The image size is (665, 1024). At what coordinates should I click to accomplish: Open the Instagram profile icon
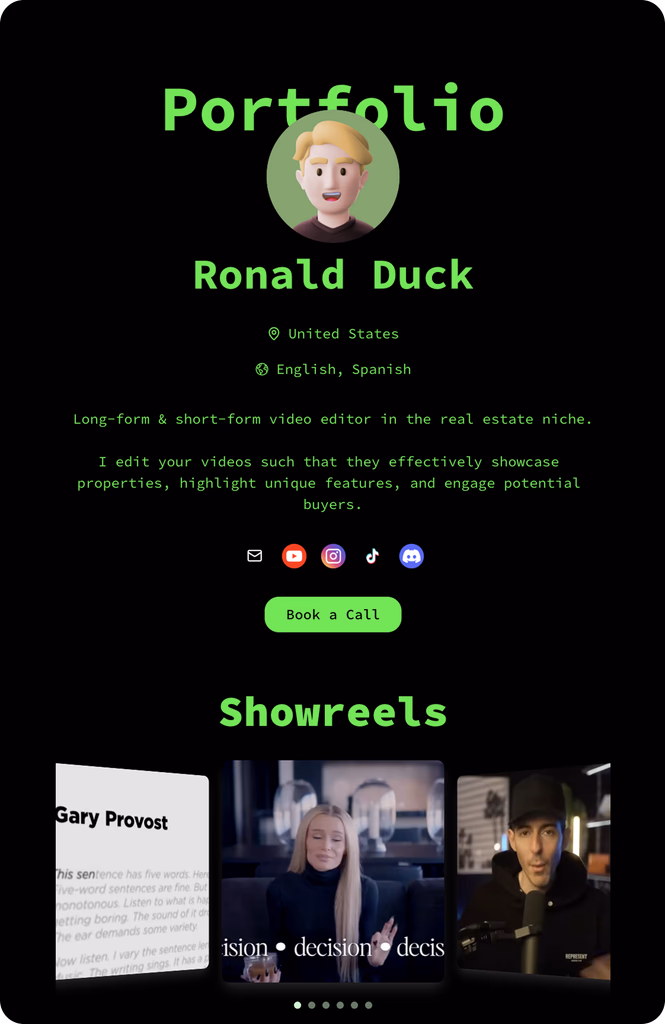click(x=333, y=556)
